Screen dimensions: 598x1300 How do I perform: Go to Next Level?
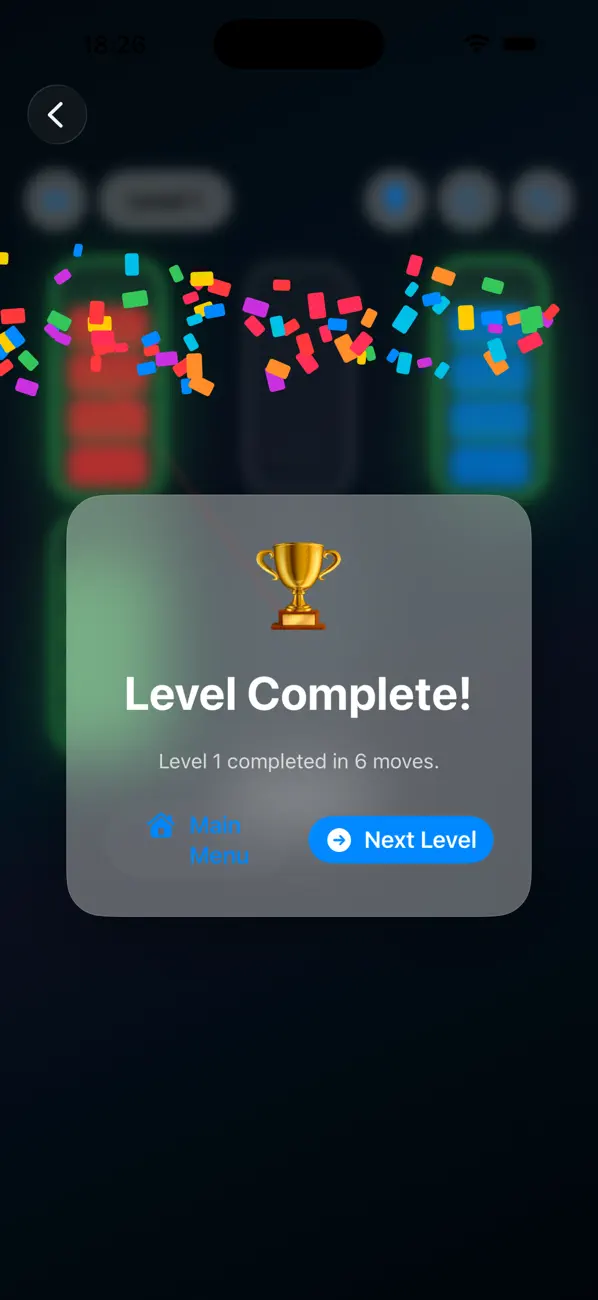[x=401, y=840]
